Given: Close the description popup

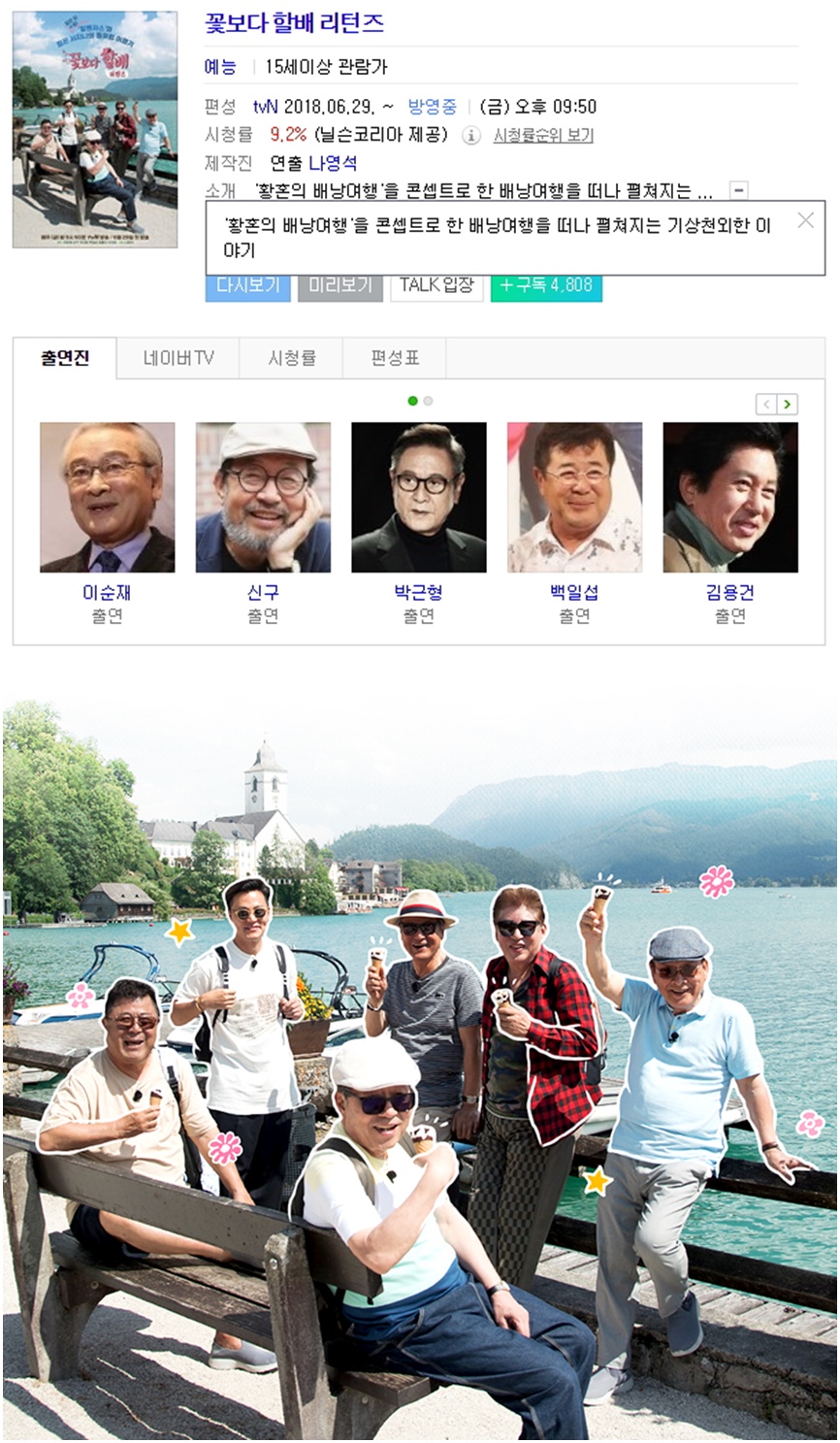Looking at the screenshot, I should (805, 220).
